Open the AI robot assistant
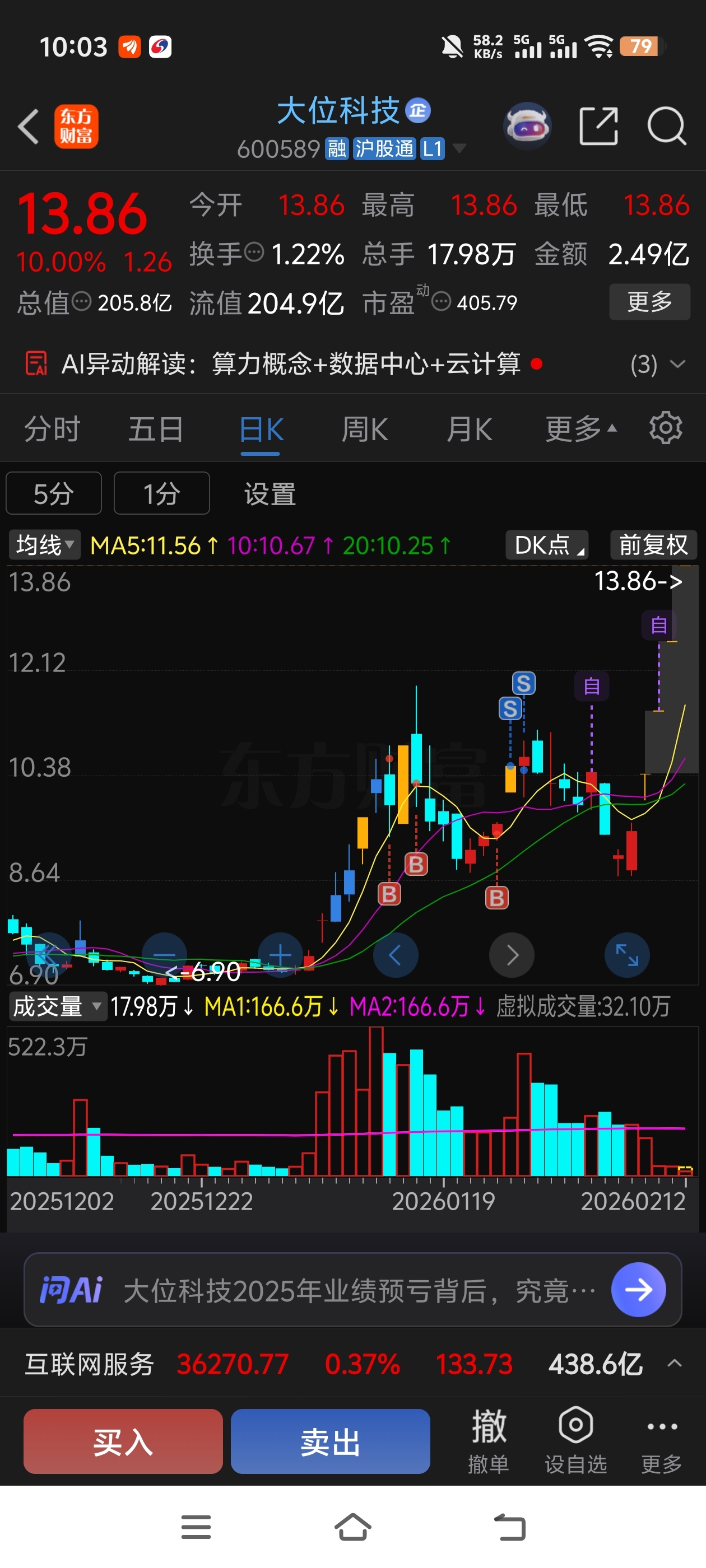706x1568 pixels. (x=527, y=126)
